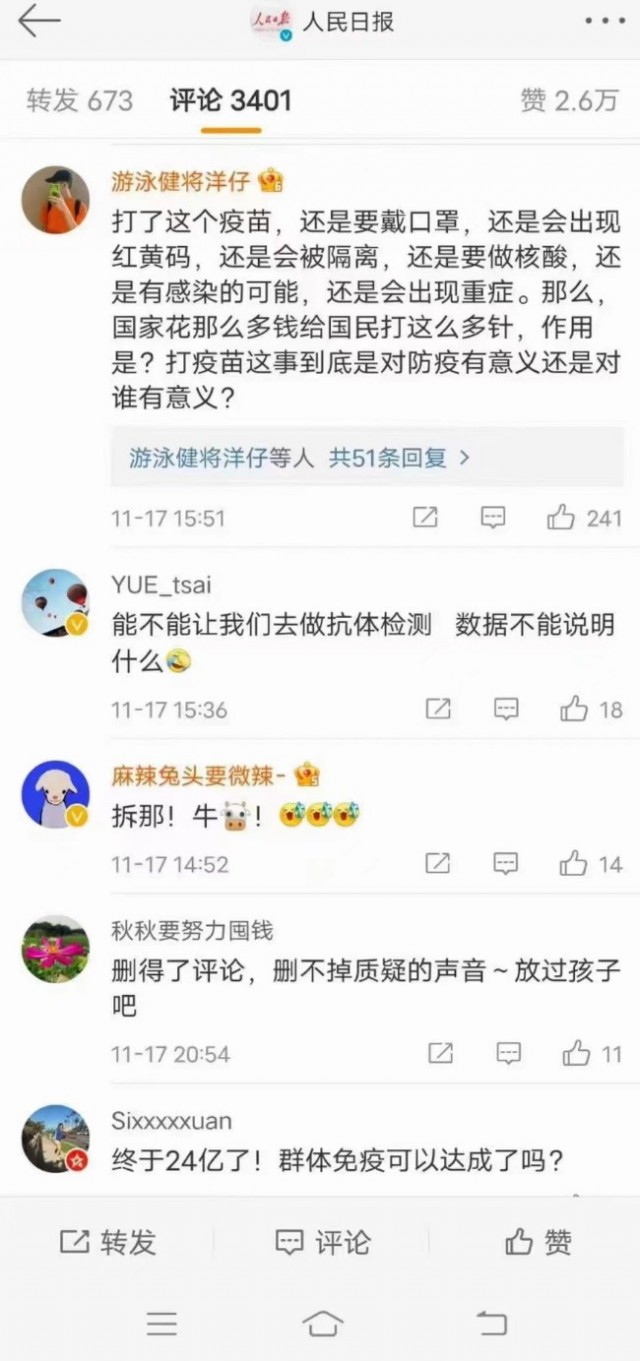The width and height of the screenshot is (640, 1361).
Task: Switch to the 赞 2.6万 tab
Action: (569, 101)
